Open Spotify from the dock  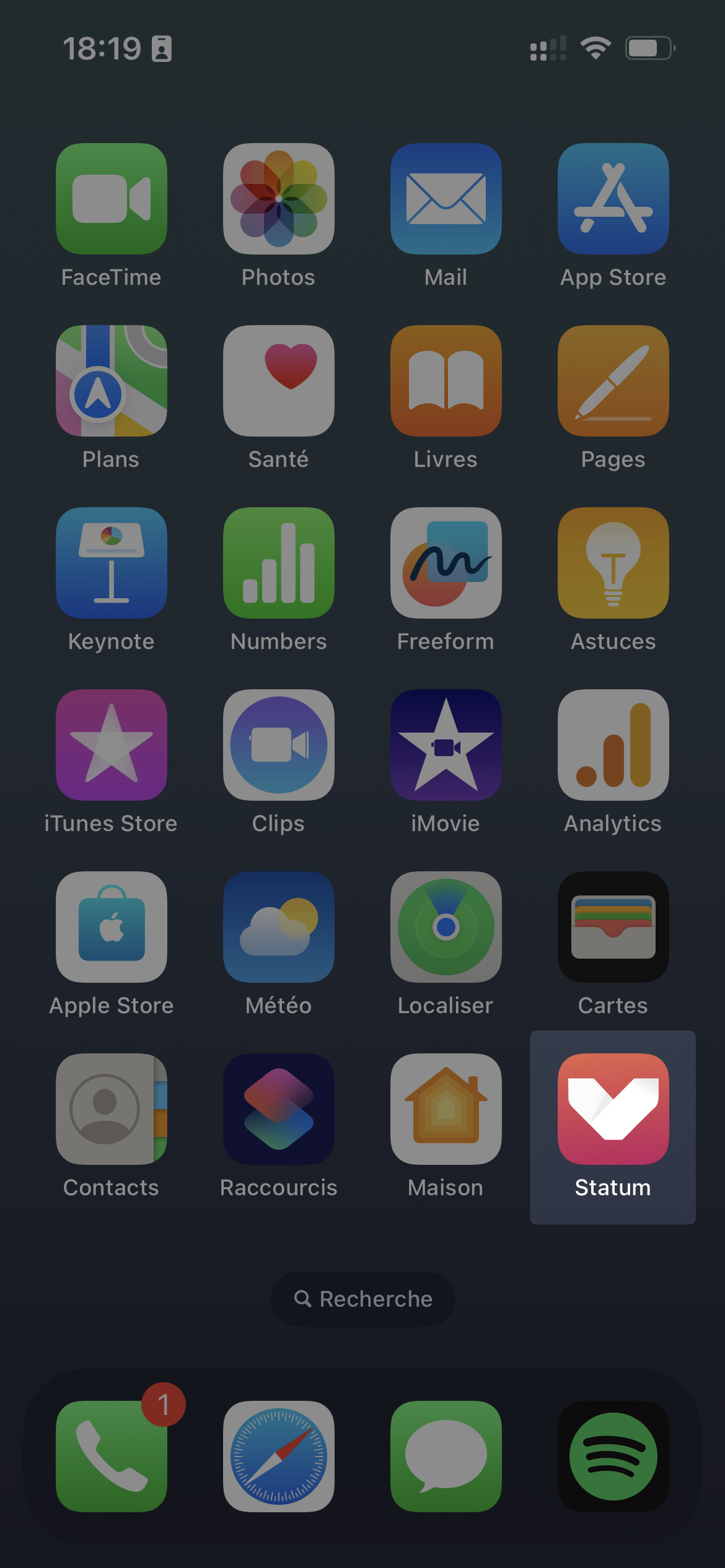[613, 1456]
